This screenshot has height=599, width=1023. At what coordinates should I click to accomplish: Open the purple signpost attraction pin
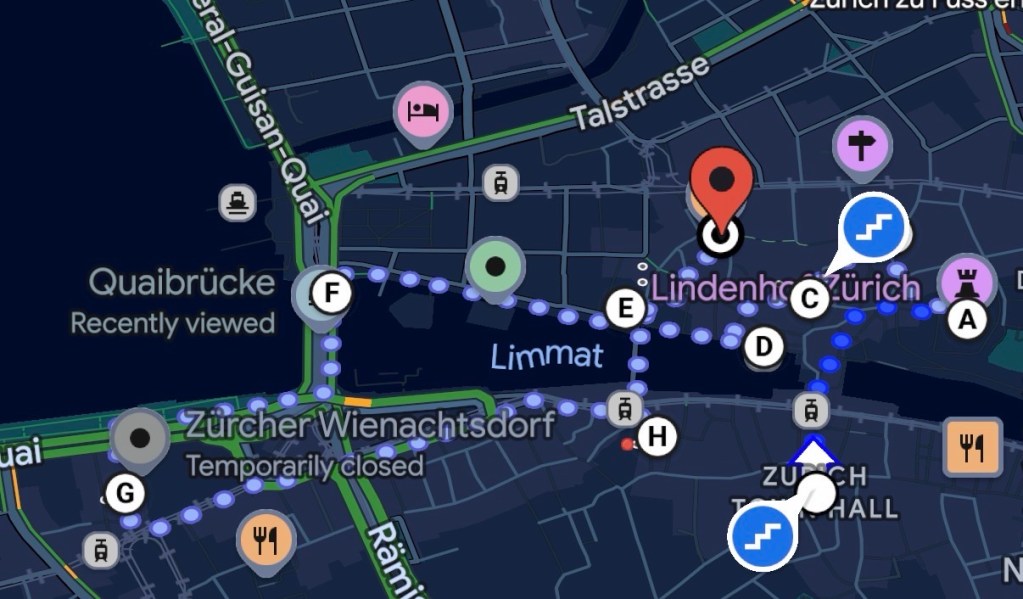[x=862, y=145]
